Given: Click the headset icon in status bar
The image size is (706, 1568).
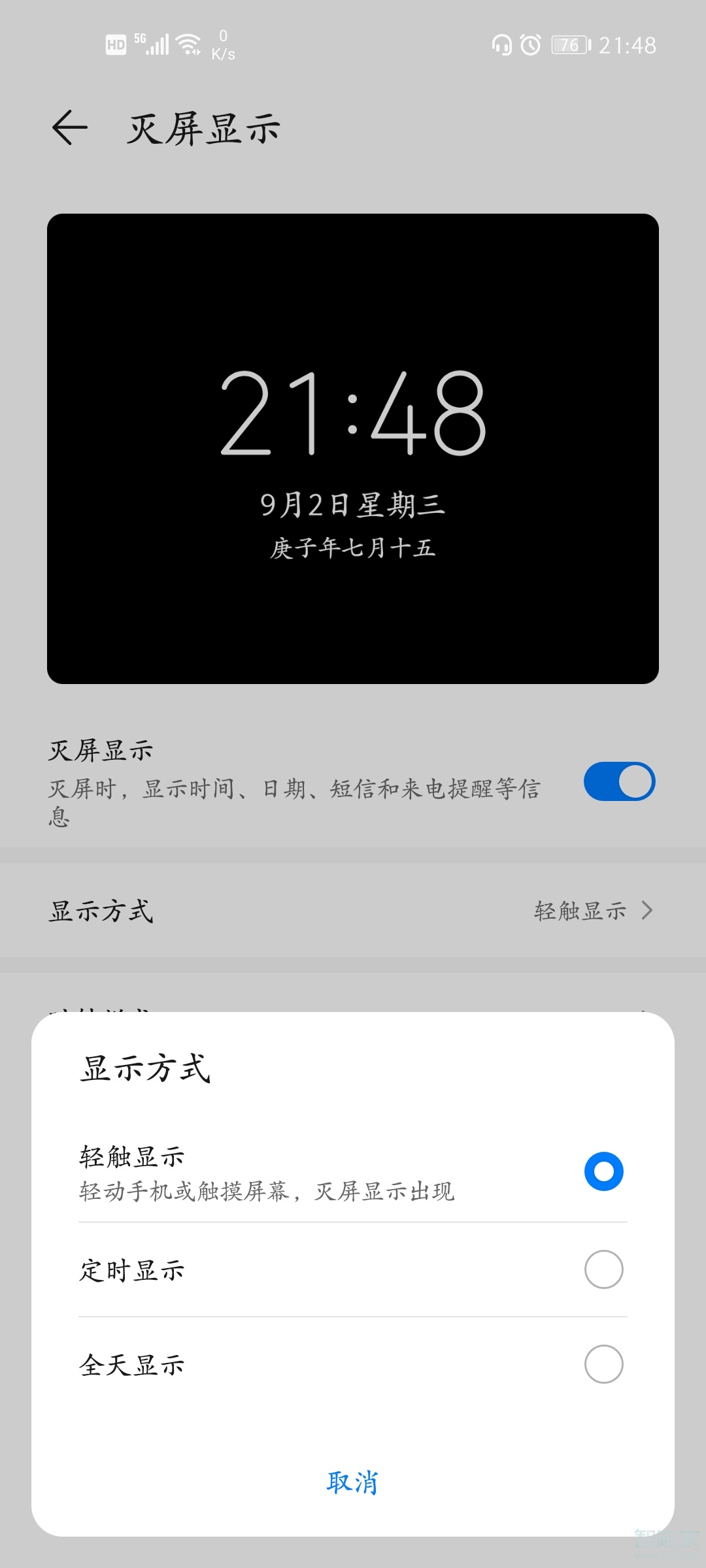Looking at the screenshot, I should (x=501, y=44).
